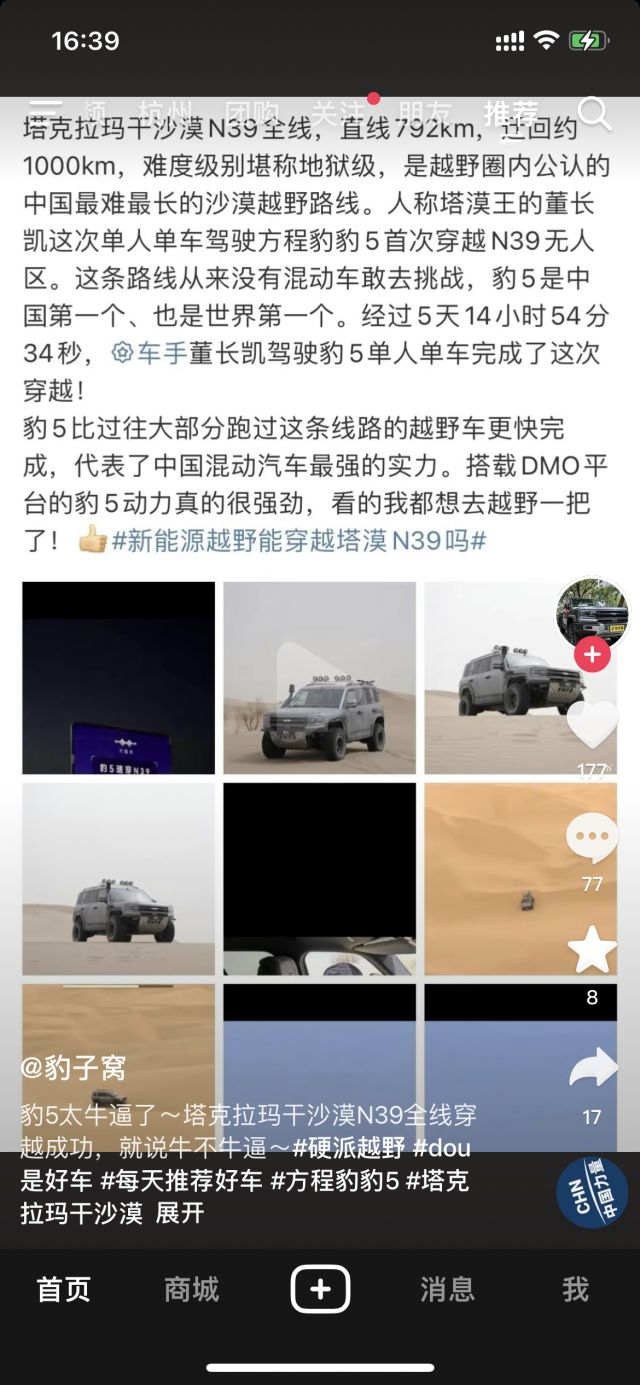Go to the 首页 bottom tab

pyautogui.click(x=64, y=1289)
